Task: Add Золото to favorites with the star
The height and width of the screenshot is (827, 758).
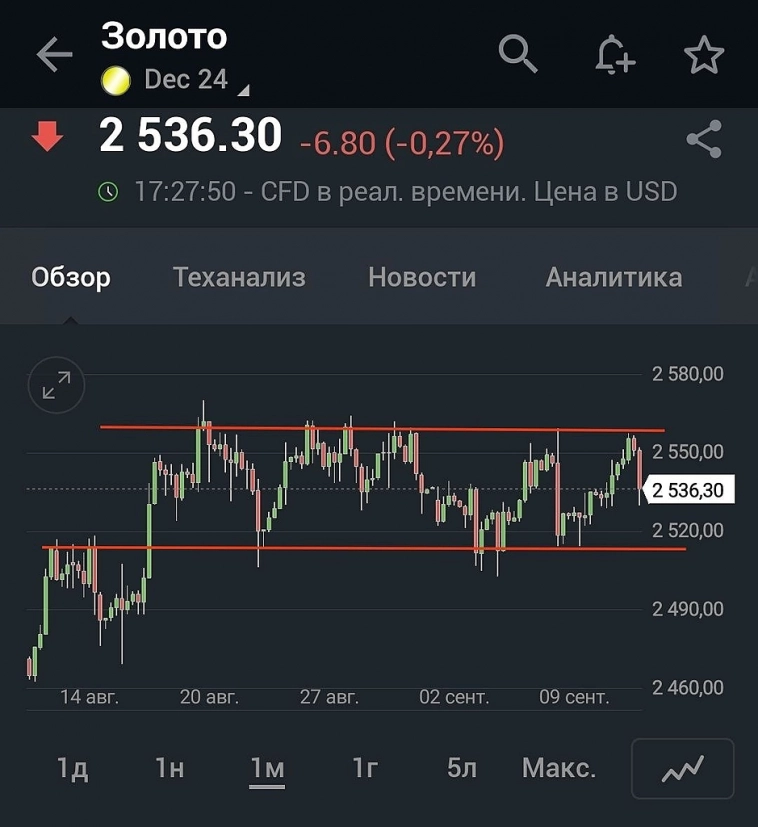Action: [x=704, y=55]
